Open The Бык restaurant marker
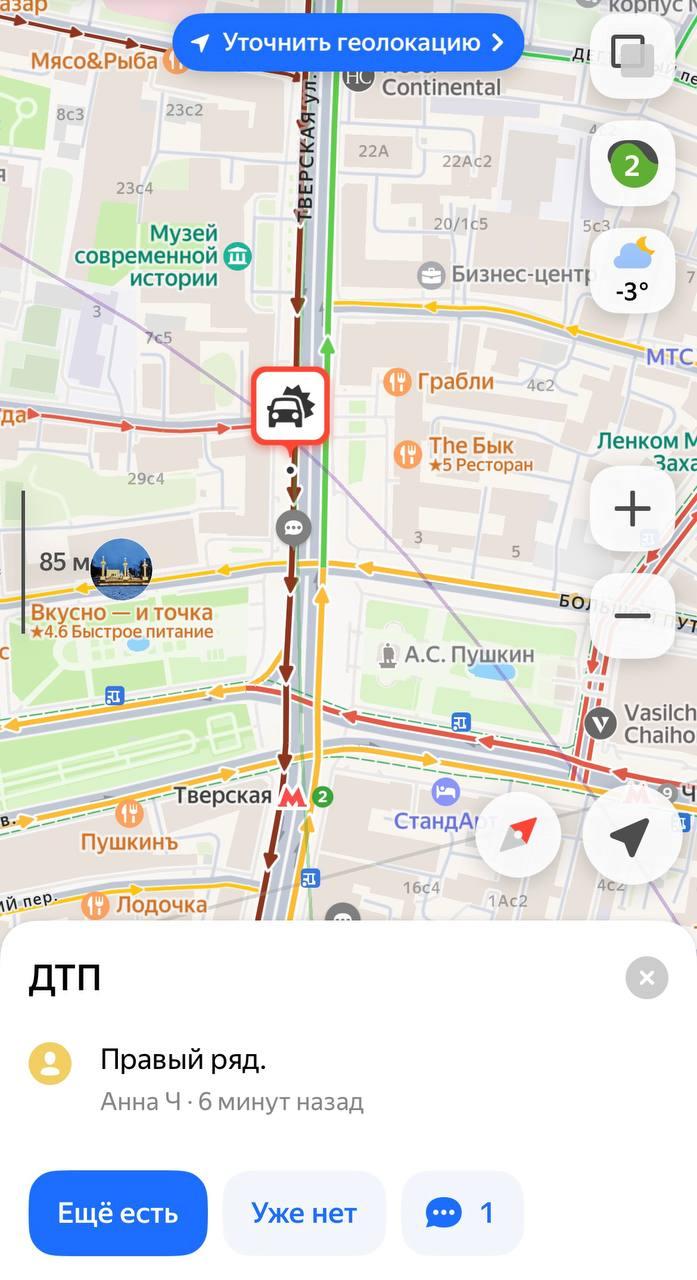This screenshot has width=697, height=1280. pos(408,454)
